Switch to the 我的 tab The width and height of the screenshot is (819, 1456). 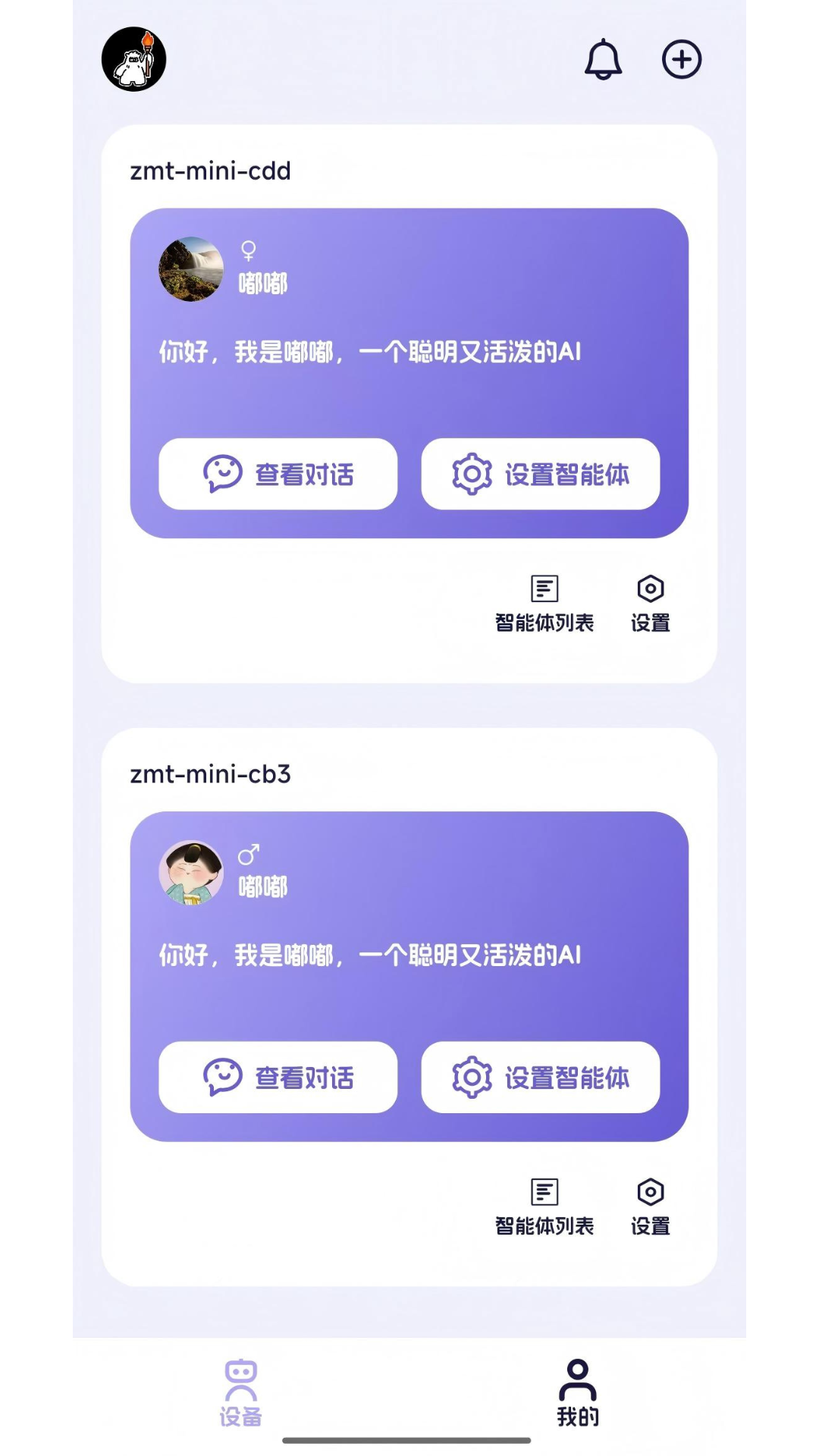click(578, 1392)
